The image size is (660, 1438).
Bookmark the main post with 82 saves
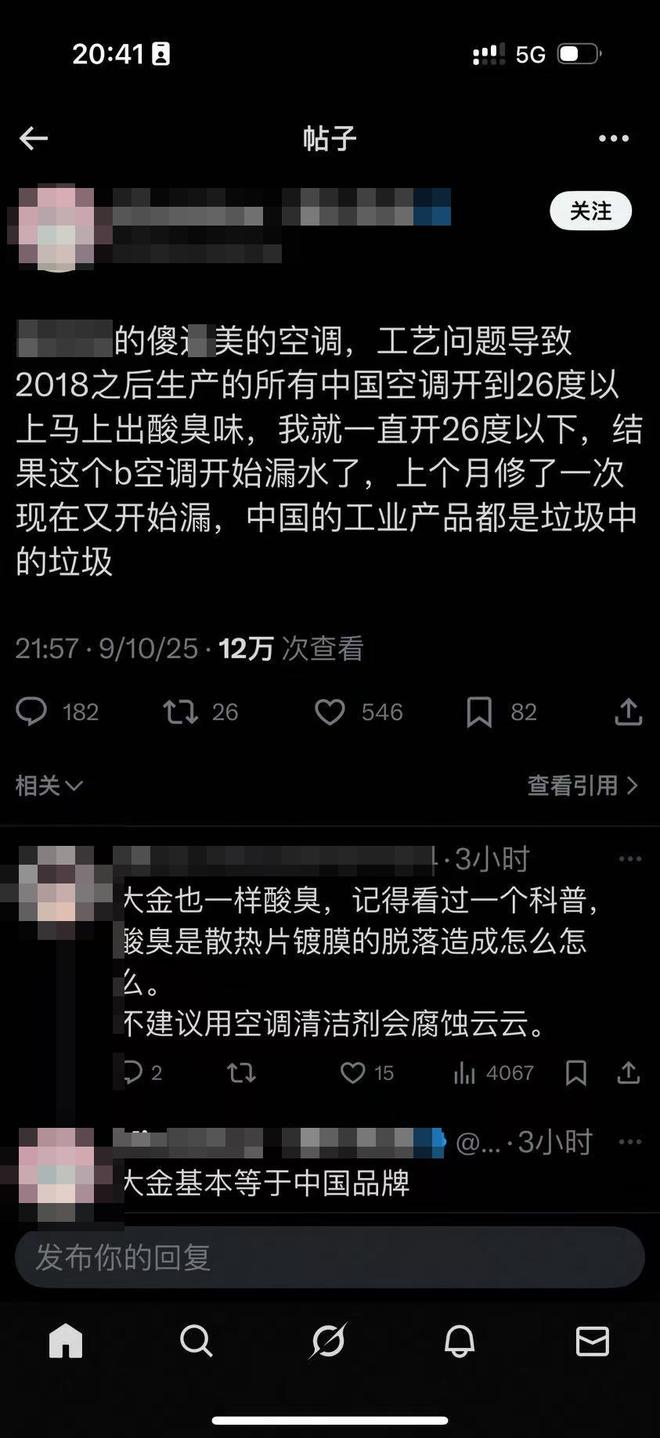[479, 712]
